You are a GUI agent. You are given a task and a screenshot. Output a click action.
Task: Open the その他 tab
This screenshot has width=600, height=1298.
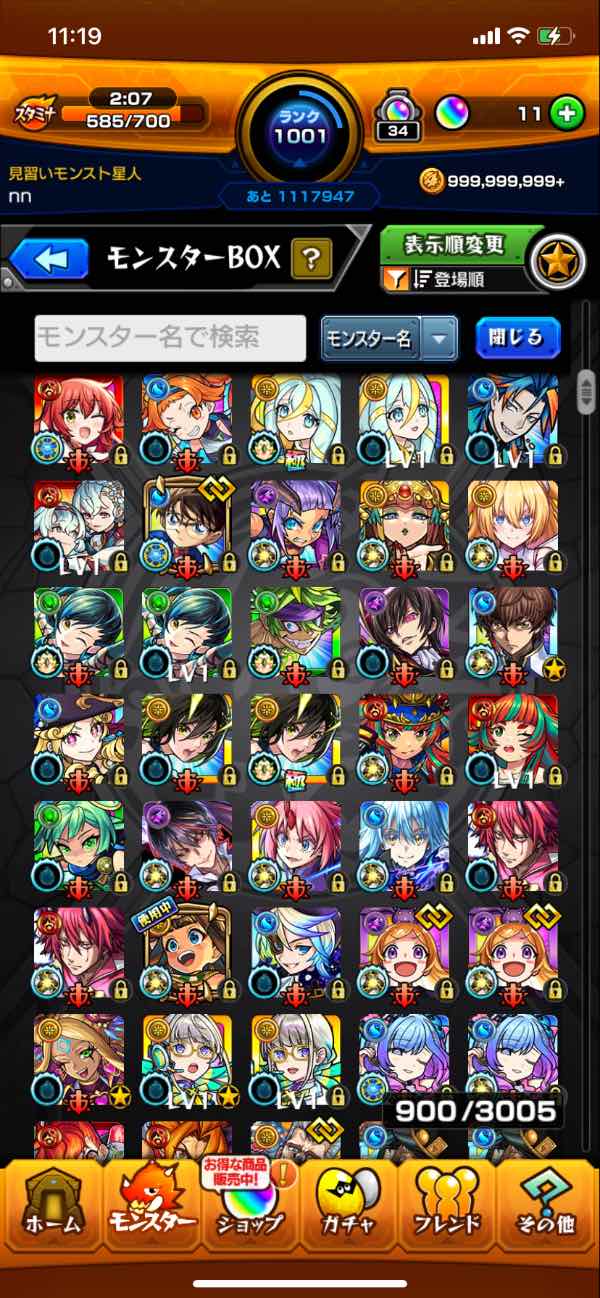point(548,1210)
